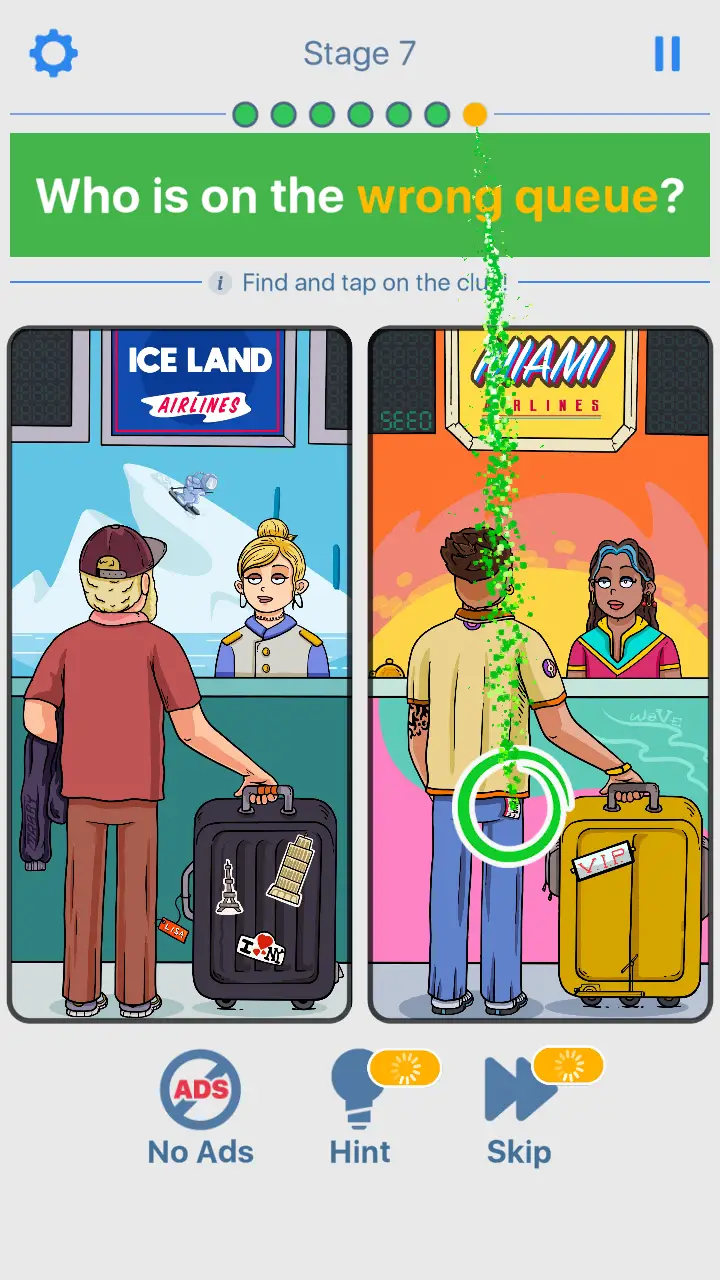This screenshot has width=720, height=1280.
Task: Pause the game
Action: [x=667, y=54]
